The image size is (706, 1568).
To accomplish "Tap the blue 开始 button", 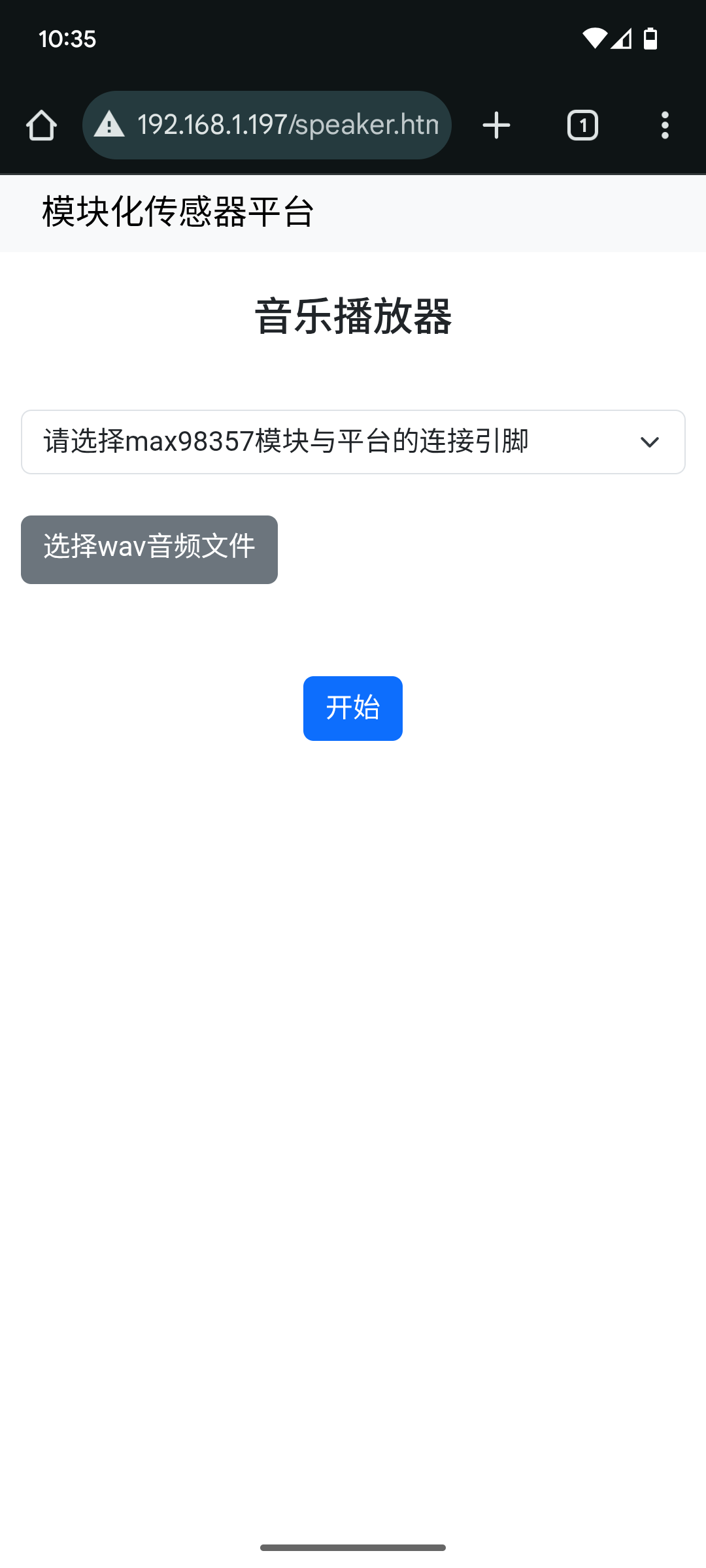I will pyautogui.click(x=353, y=708).
